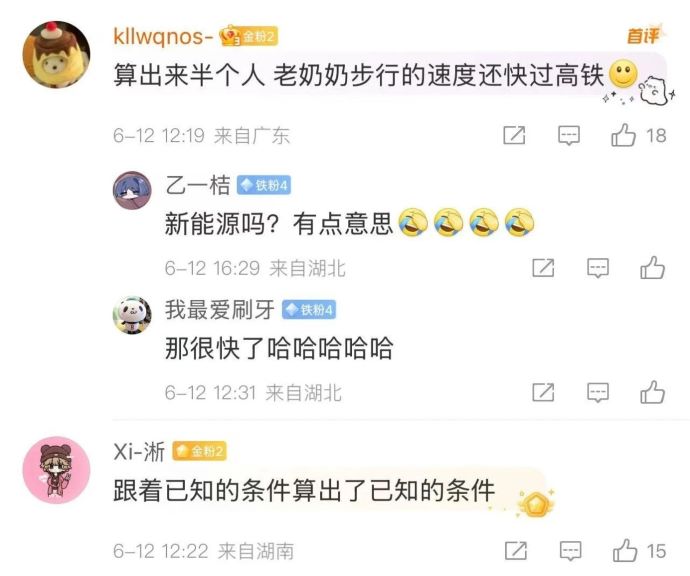Like Xi-浙's comment with 15 likes
This screenshot has height=576, width=690.
pyautogui.click(x=626, y=550)
